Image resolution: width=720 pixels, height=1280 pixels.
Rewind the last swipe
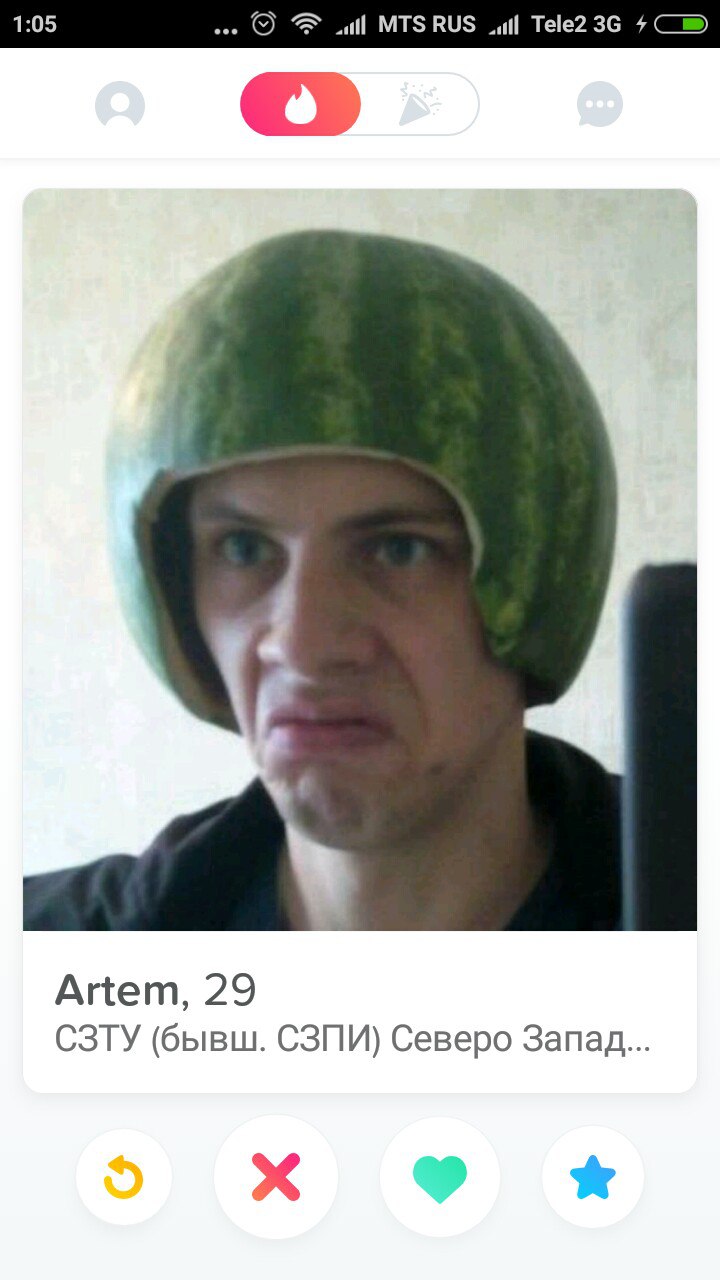pyautogui.click(x=124, y=1177)
